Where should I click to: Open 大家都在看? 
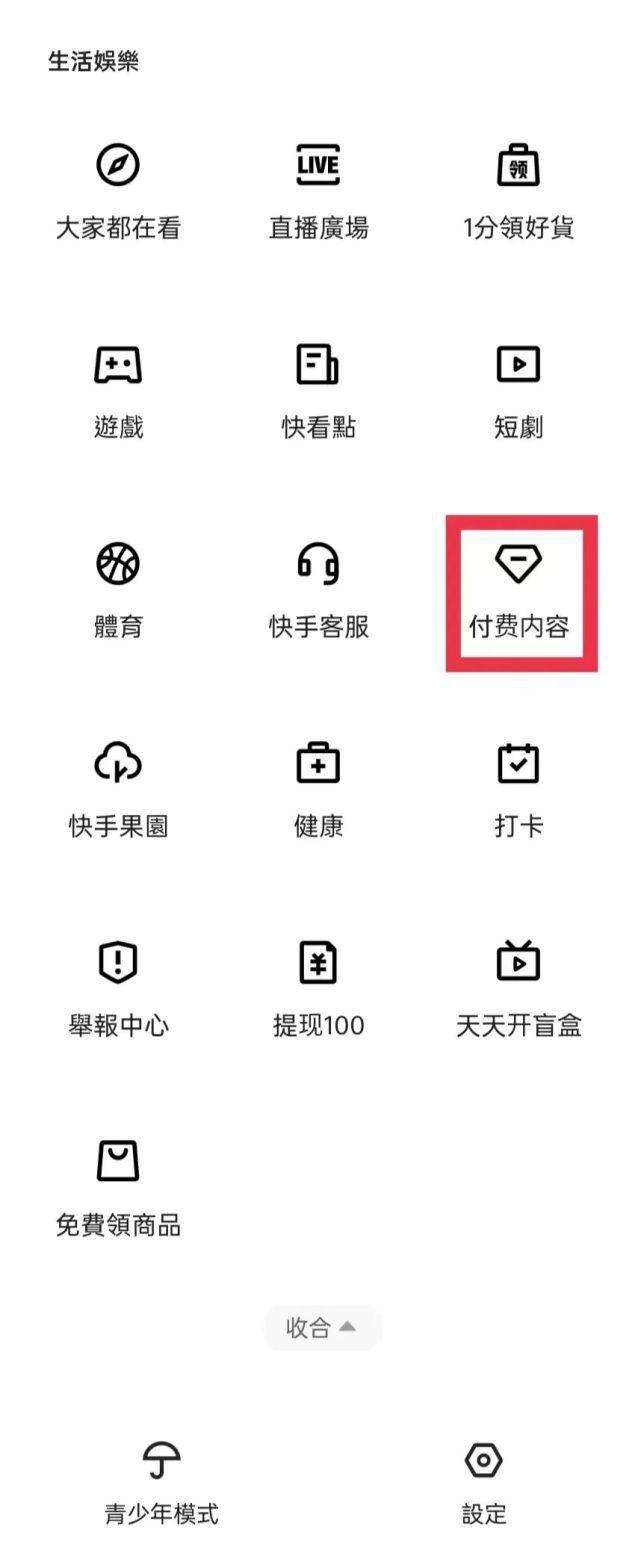[x=118, y=190]
